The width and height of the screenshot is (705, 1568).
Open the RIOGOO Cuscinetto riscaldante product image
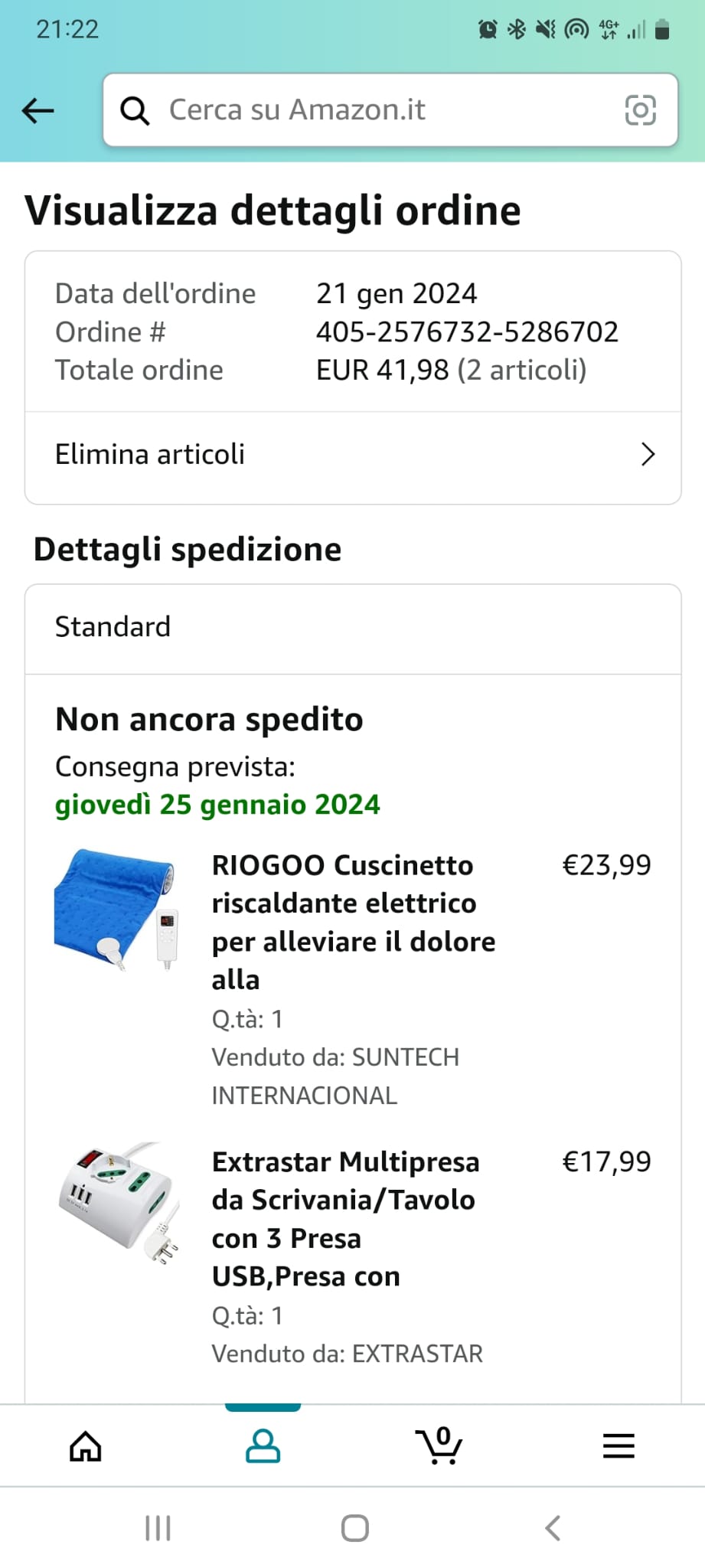tap(117, 909)
